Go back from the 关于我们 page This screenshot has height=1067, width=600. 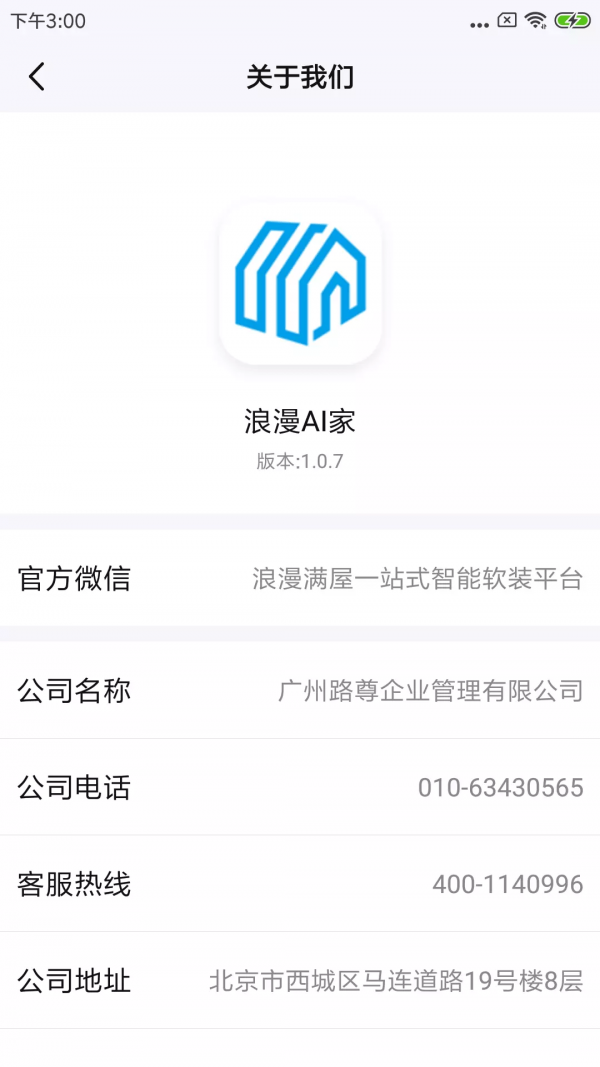(x=37, y=77)
